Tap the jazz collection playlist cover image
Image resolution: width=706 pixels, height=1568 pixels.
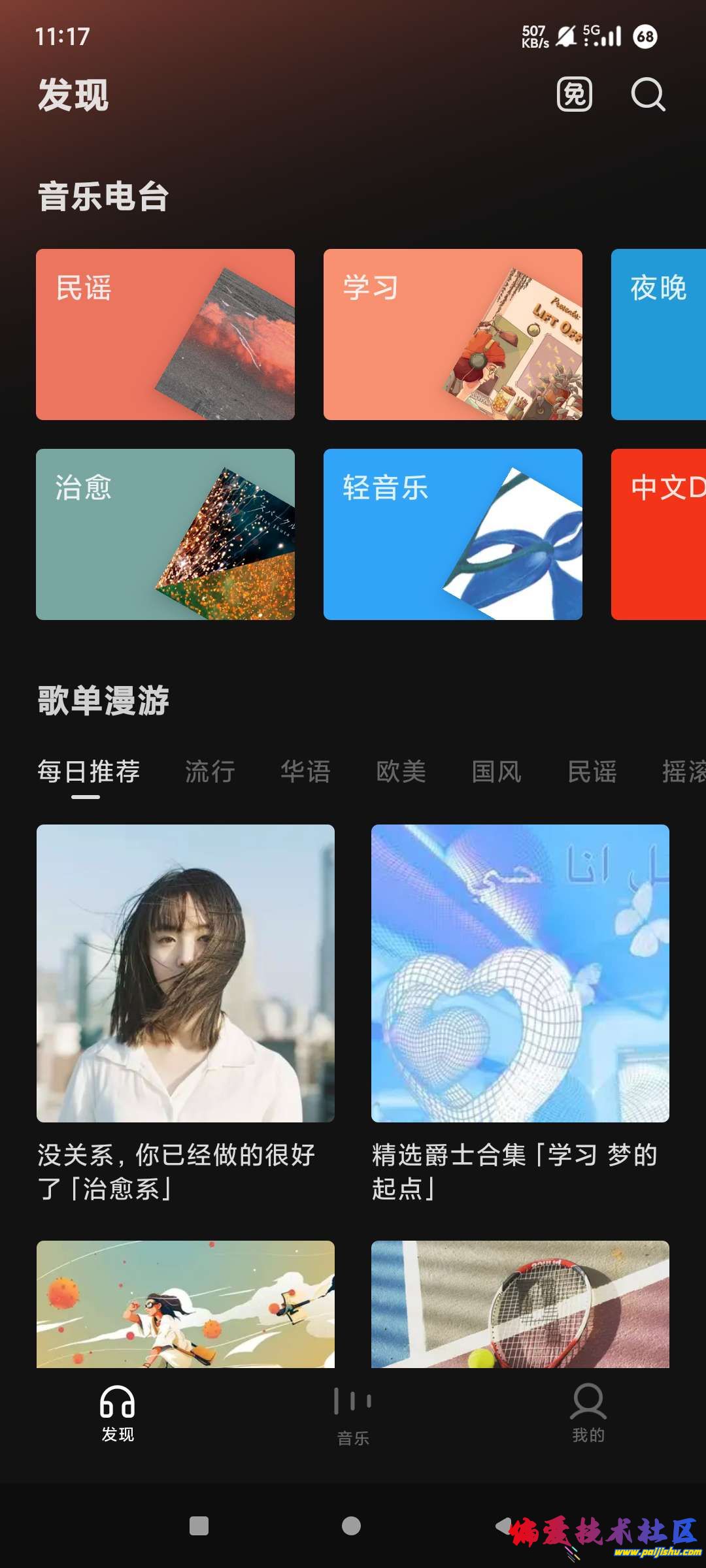click(518, 970)
